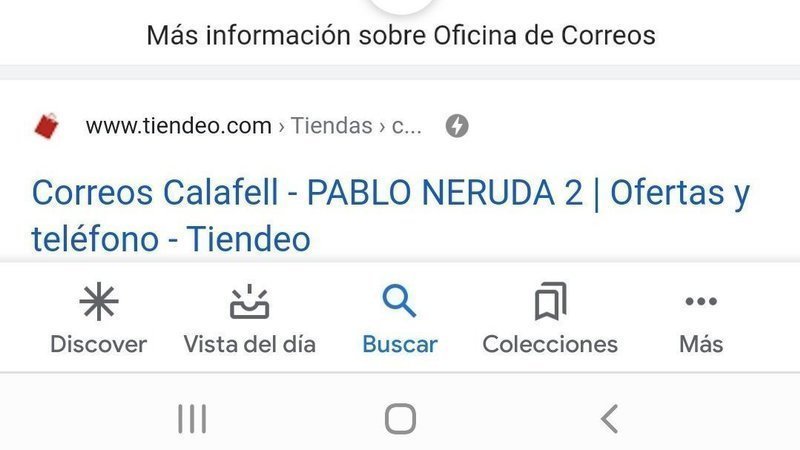
Task: Select the Buscar tab
Action: [x=399, y=320]
